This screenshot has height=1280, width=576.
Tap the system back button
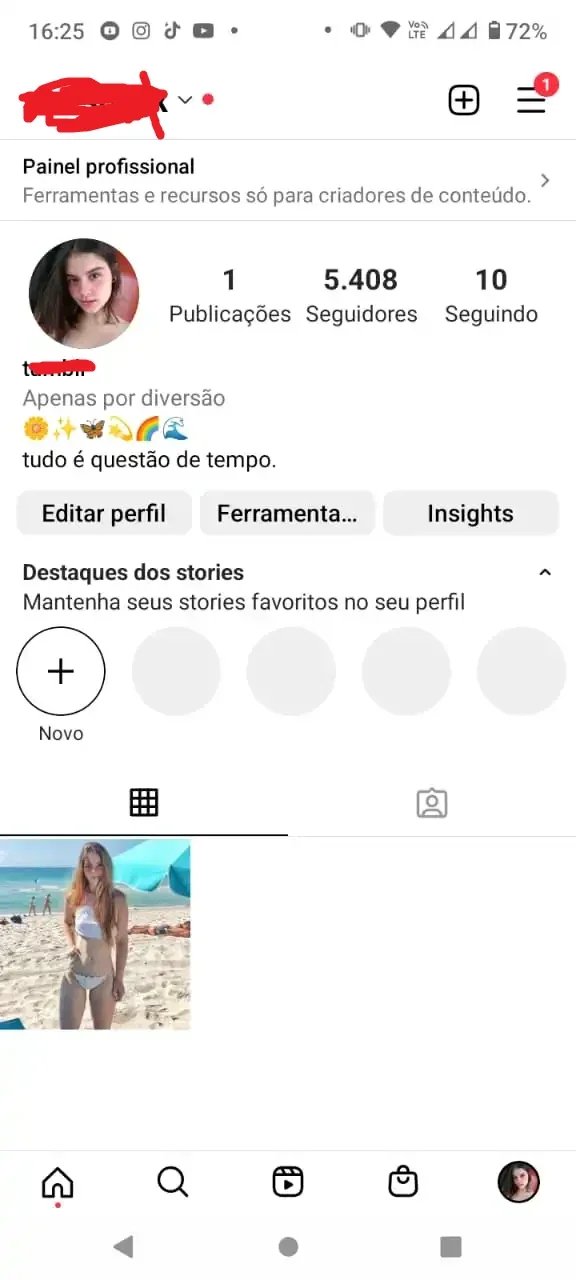tap(123, 1246)
